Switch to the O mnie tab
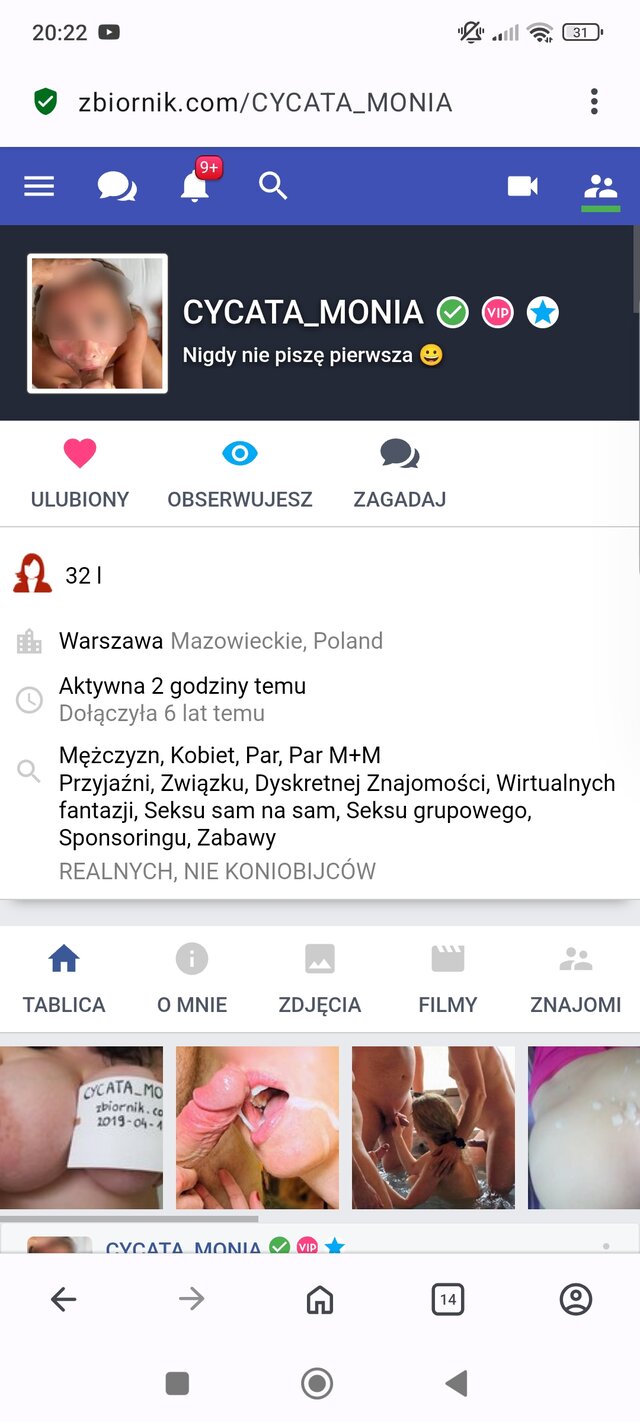This screenshot has width=640, height=1422. [x=192, y=980]
